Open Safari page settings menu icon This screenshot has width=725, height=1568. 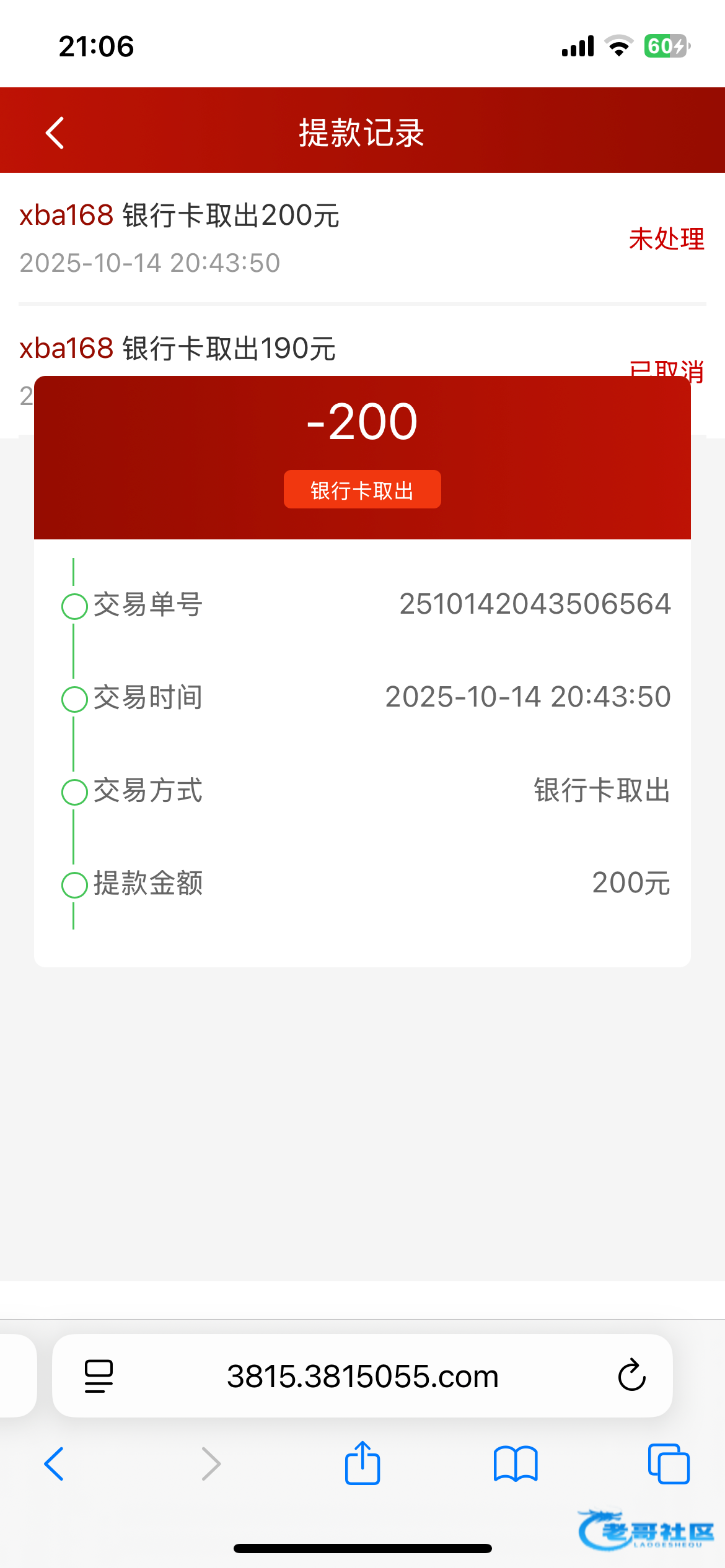click(99, 1375)
